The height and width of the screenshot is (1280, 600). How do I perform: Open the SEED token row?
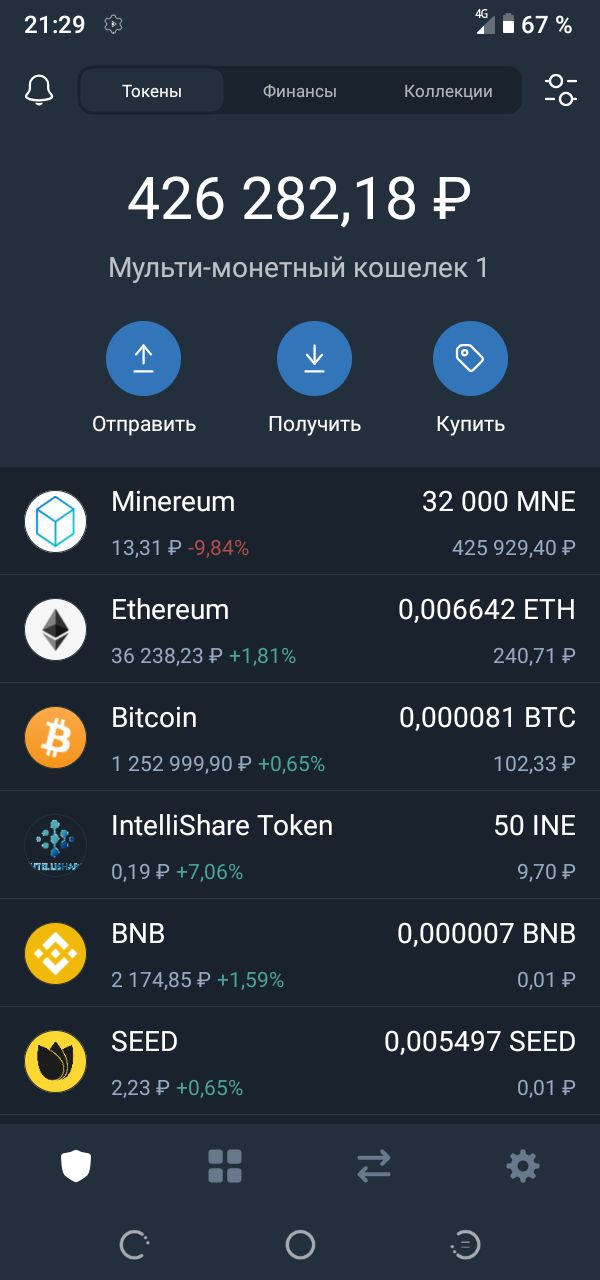pos(300,1061)
